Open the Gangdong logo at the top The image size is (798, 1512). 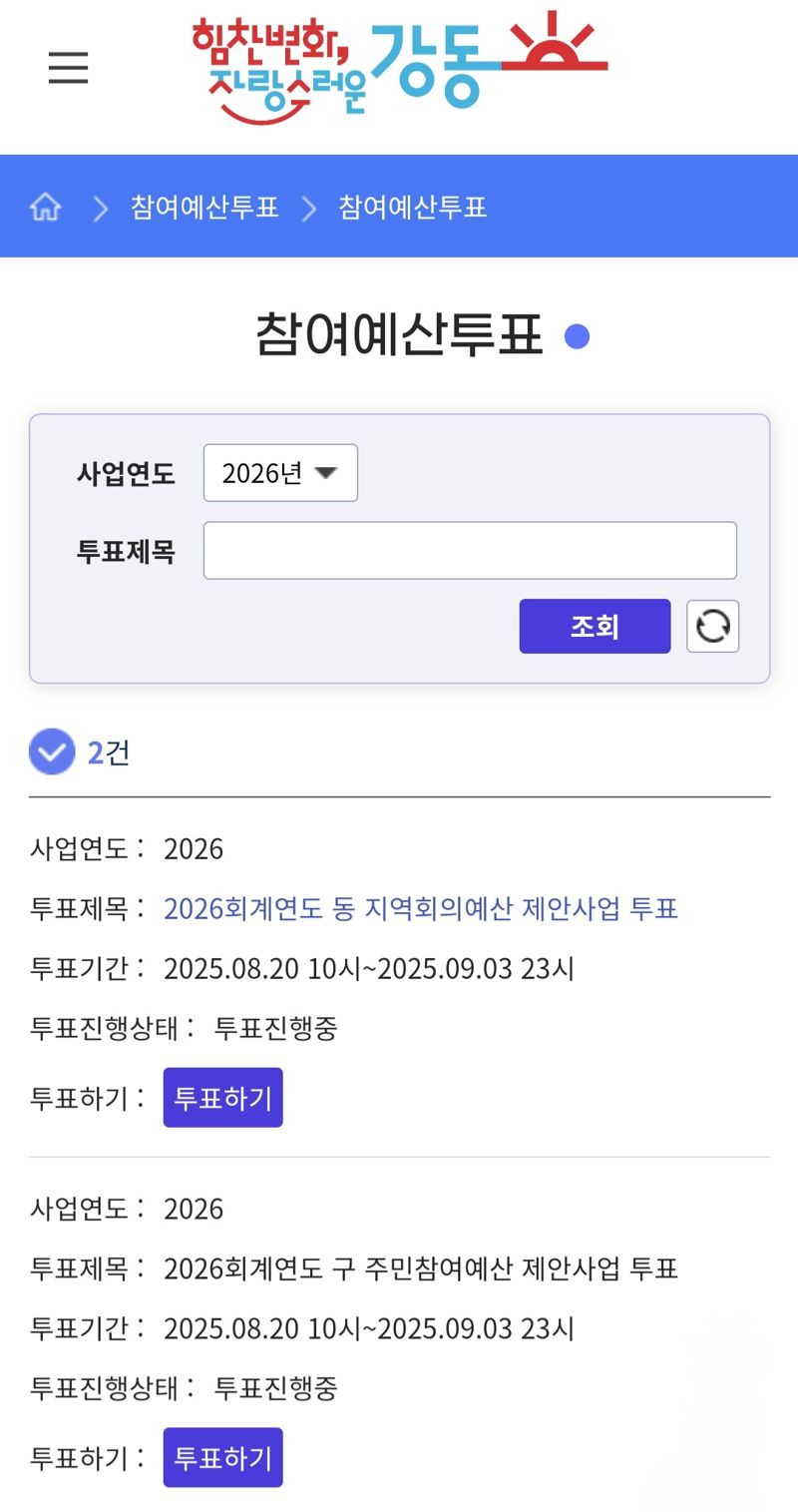coord(399,66)
